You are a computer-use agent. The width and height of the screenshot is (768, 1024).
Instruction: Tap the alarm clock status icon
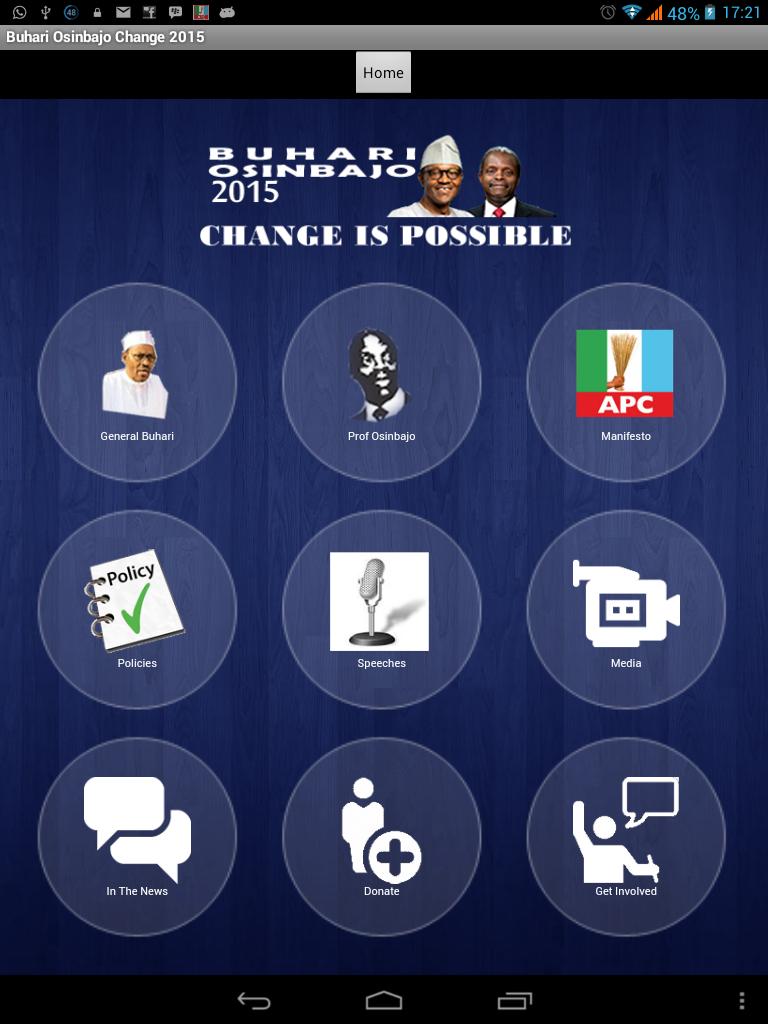tap(607, 13)
